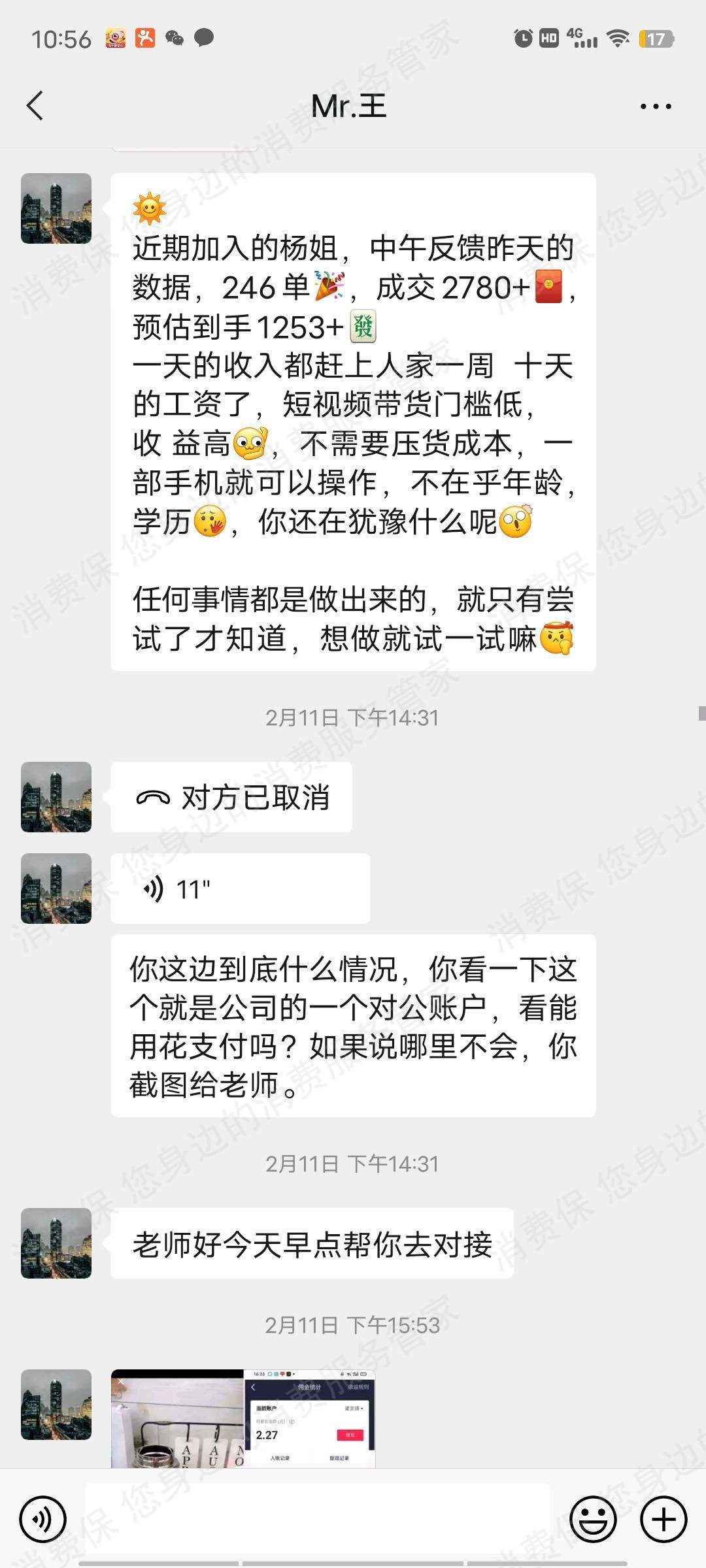Tap the canceled call message 对方已取消
This screenshot has width=706, height=1568.
pyautogui.click(x=231, y=798)
